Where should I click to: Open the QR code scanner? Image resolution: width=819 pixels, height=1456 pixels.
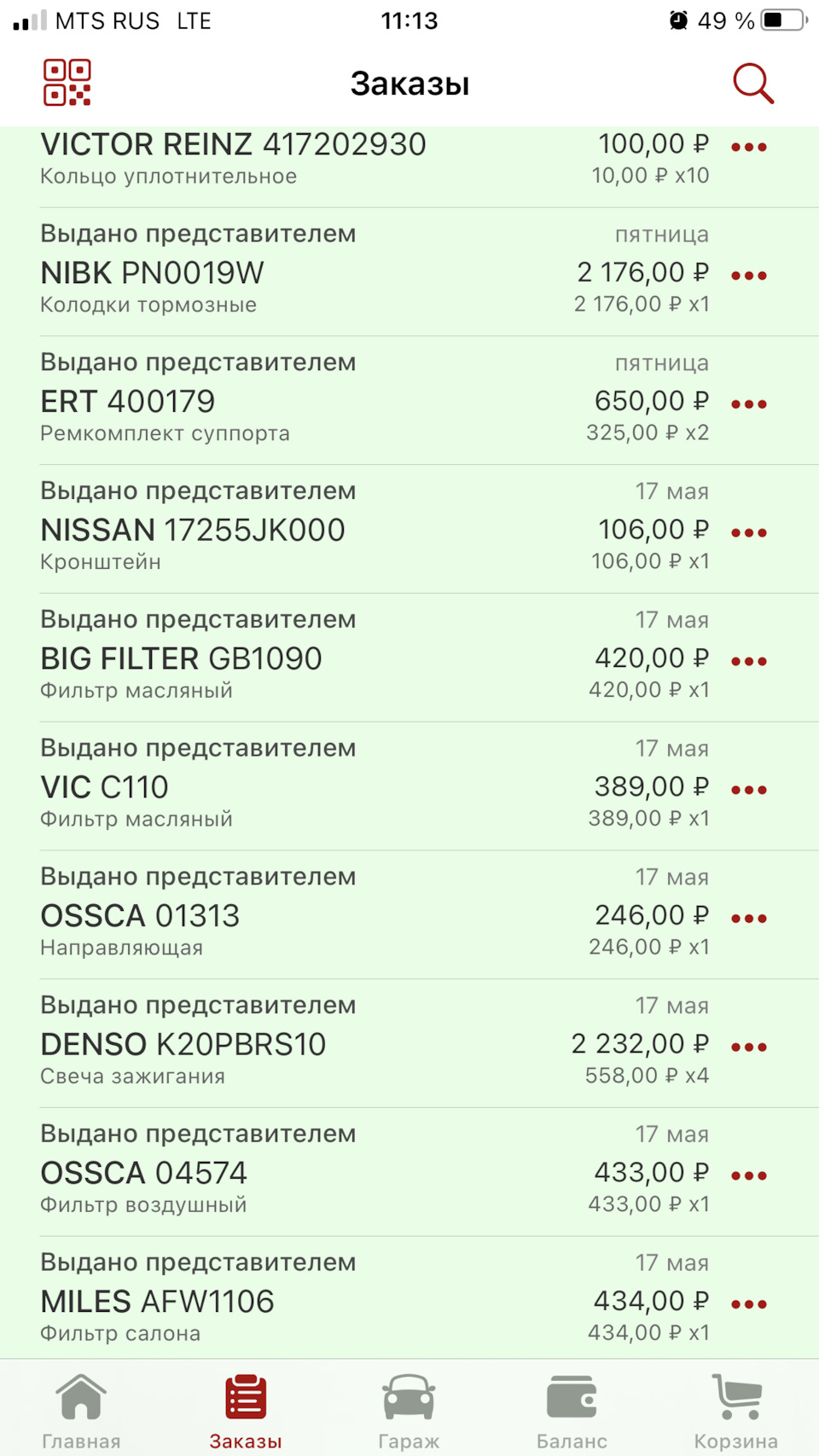(x=67, y=83)
